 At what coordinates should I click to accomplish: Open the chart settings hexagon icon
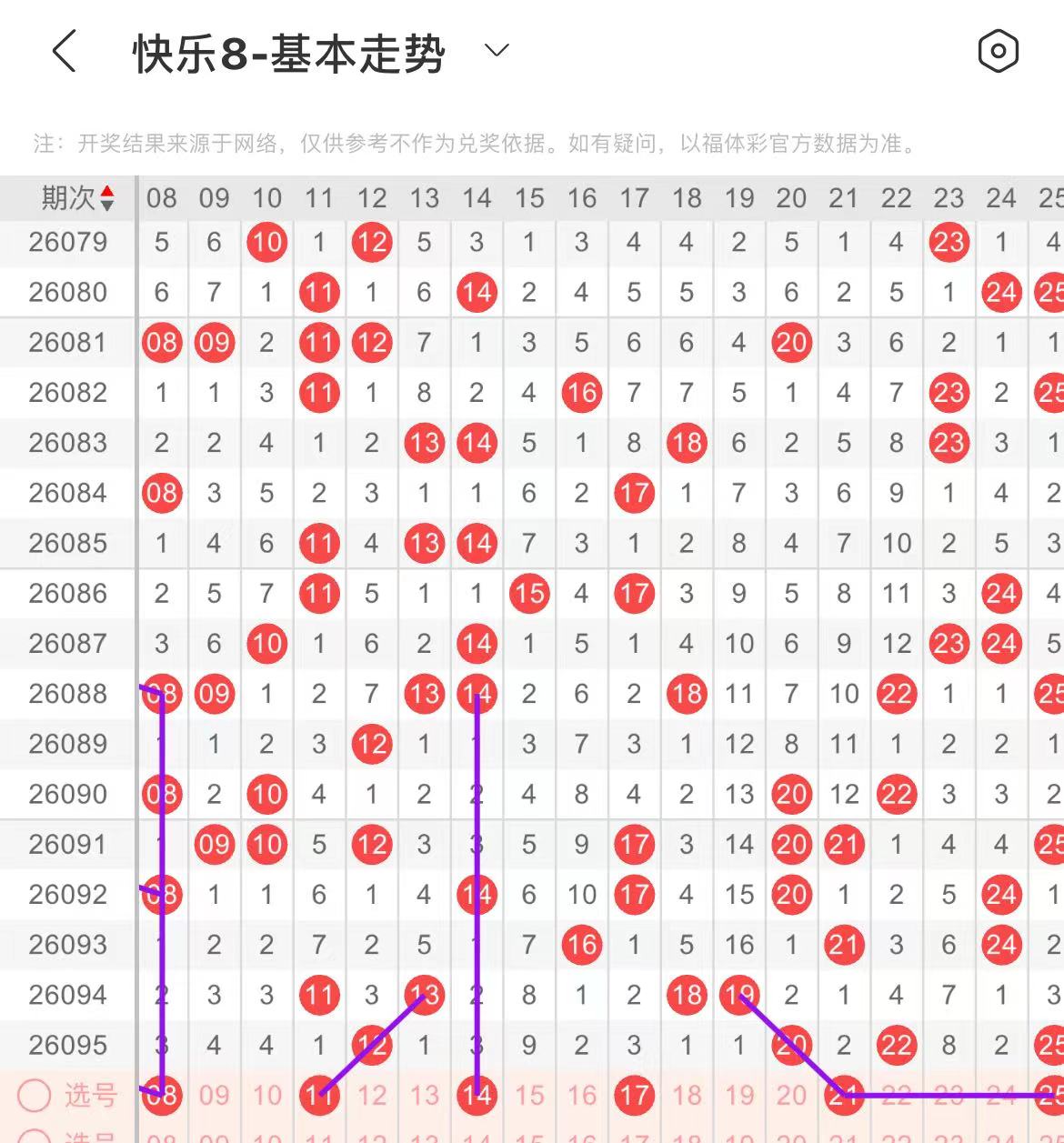click(998, 51)
